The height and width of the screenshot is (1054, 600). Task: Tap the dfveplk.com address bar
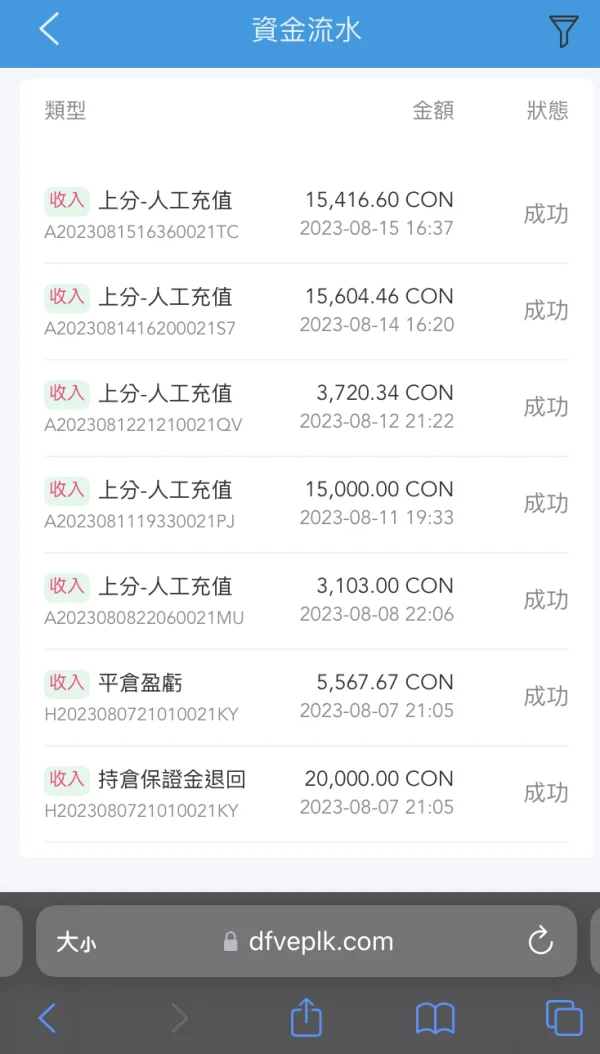[308, 941]
